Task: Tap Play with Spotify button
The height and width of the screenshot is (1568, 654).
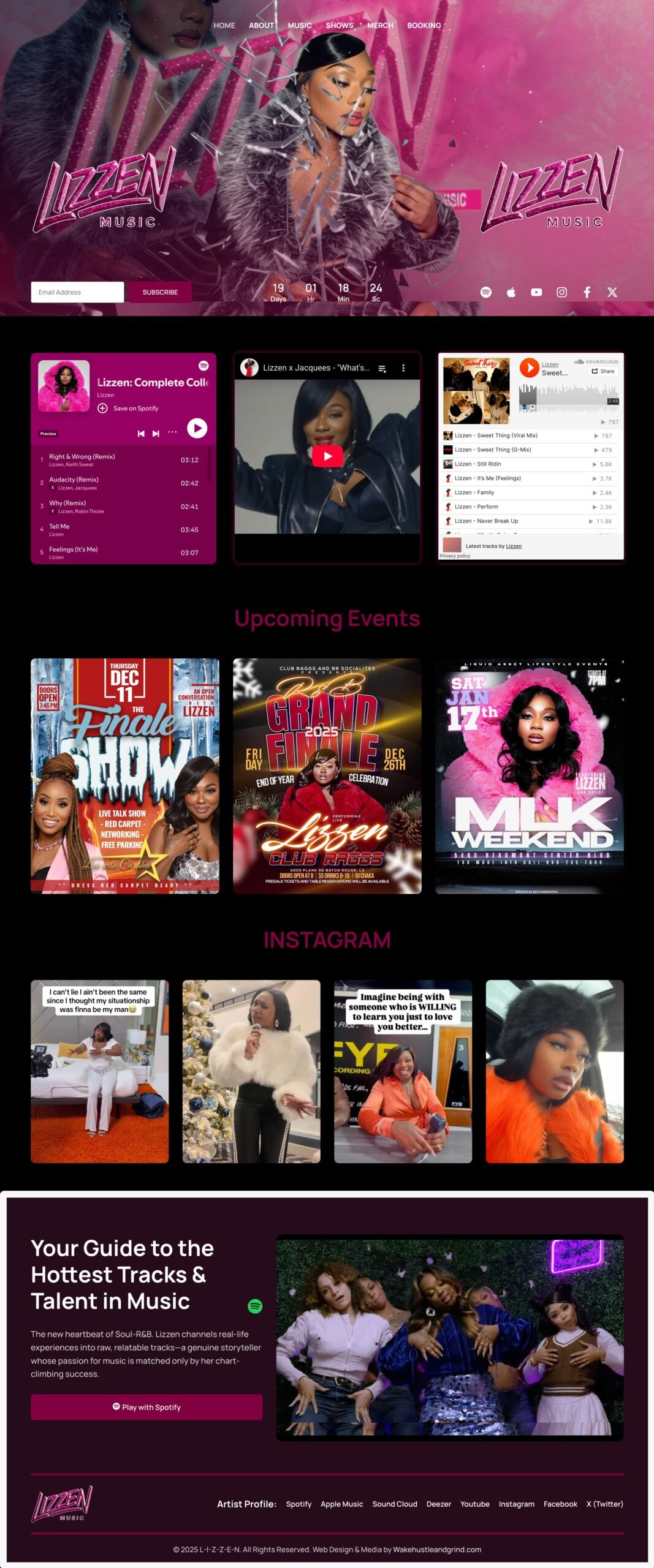Action: 146,1407
